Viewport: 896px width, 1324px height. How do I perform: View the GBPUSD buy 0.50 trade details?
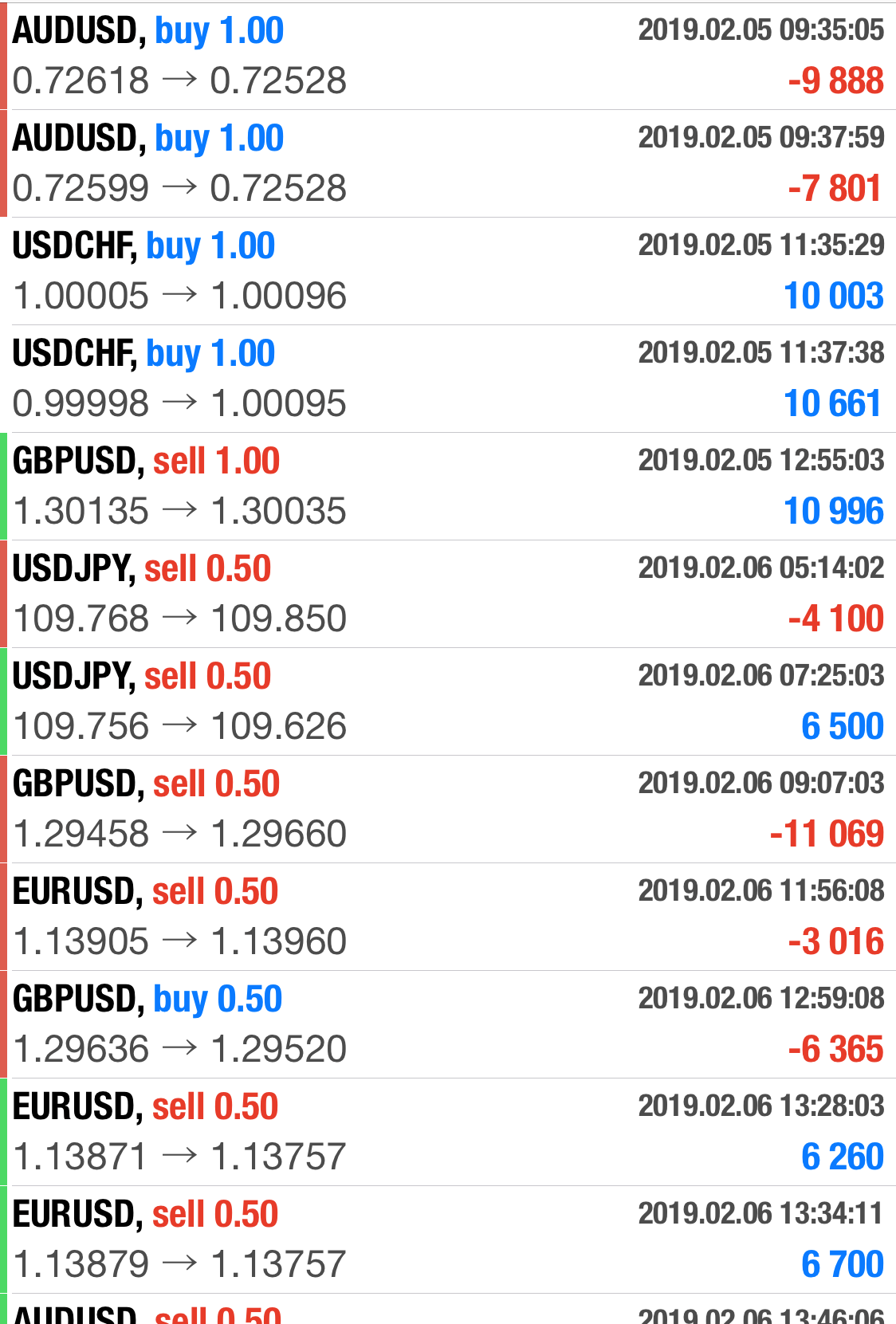click(448, 1024)
